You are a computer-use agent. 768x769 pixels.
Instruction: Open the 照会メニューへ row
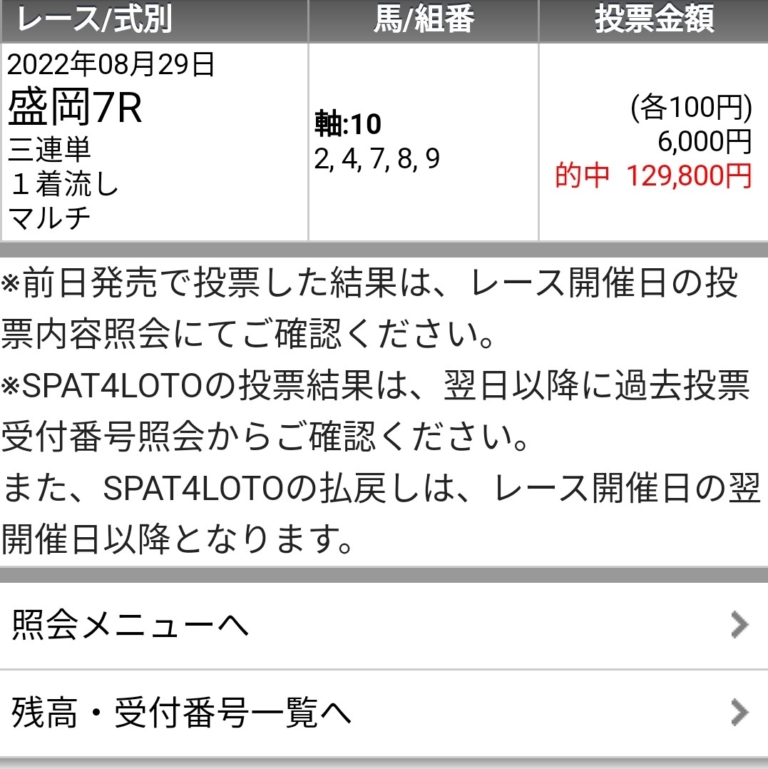(384, 626)
